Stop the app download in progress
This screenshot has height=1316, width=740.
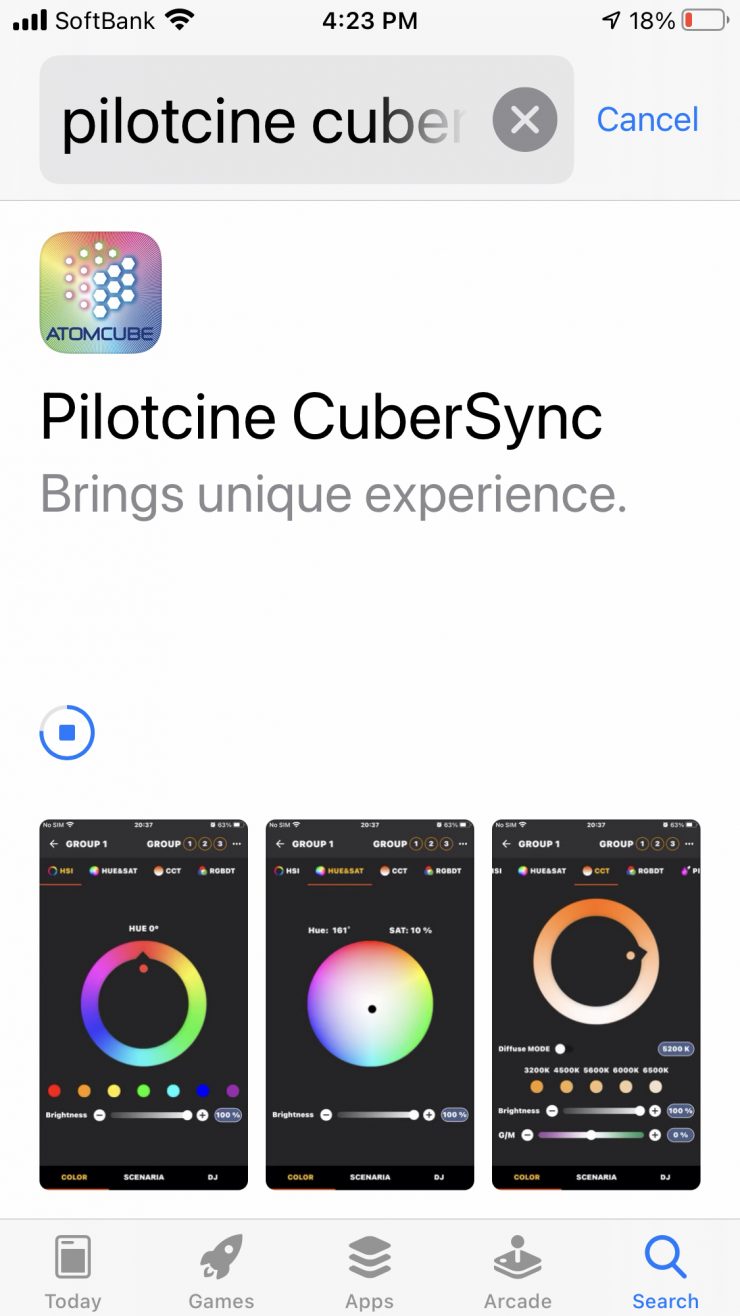tap(67, 733)
